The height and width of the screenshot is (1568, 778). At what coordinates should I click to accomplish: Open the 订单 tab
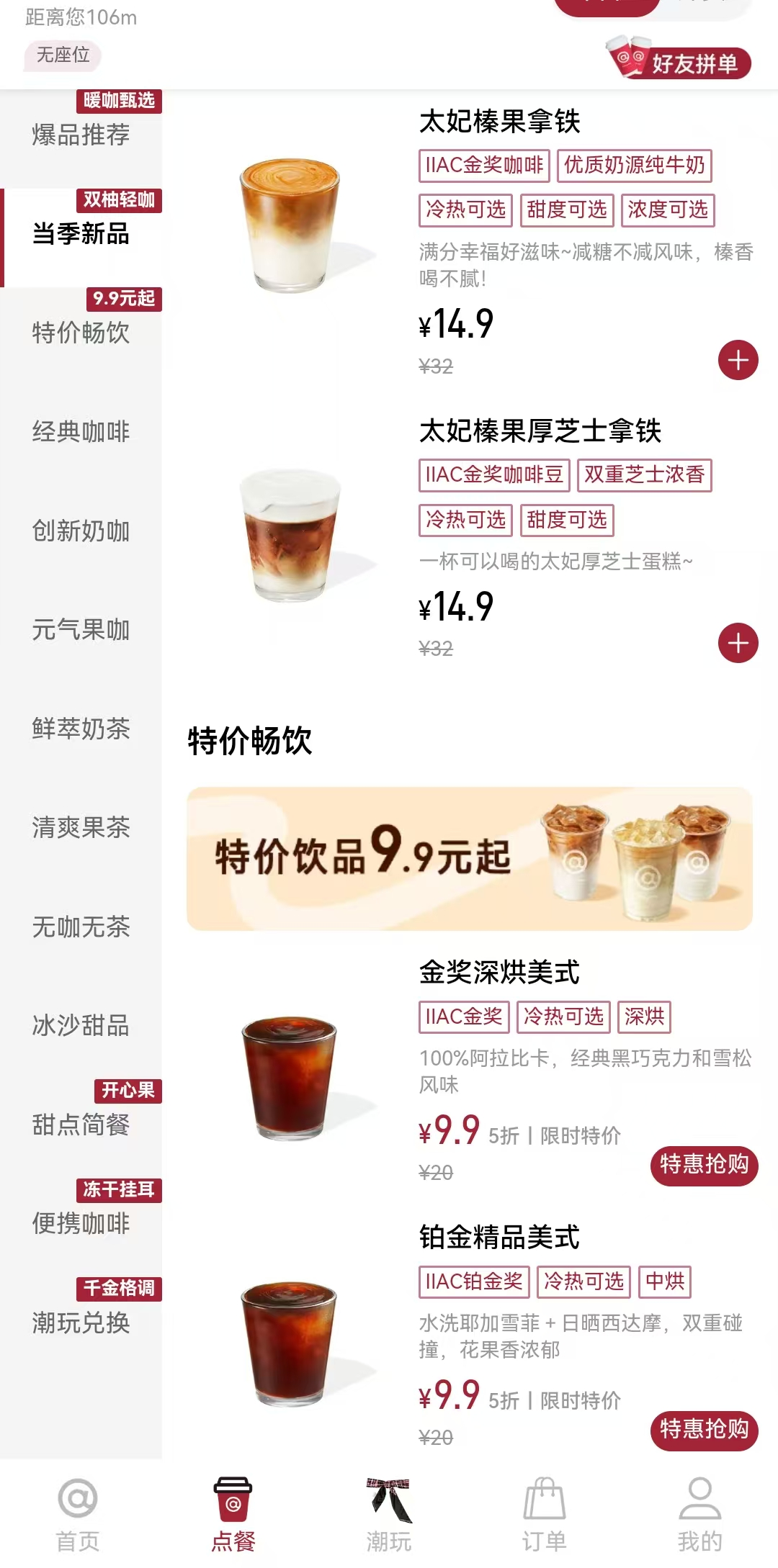[545, 1513]
